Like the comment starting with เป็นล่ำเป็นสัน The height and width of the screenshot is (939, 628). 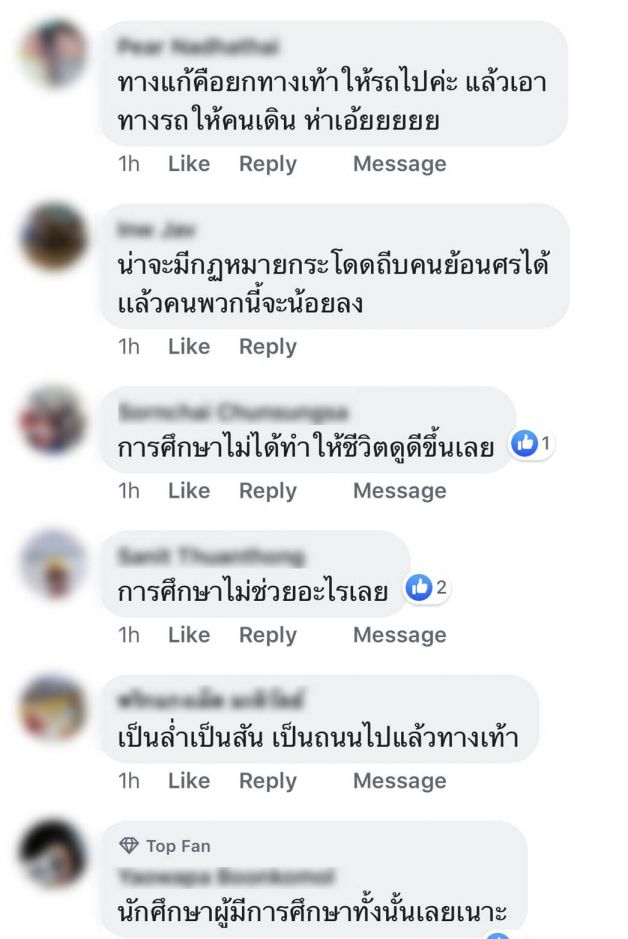(x=189, y=781)
